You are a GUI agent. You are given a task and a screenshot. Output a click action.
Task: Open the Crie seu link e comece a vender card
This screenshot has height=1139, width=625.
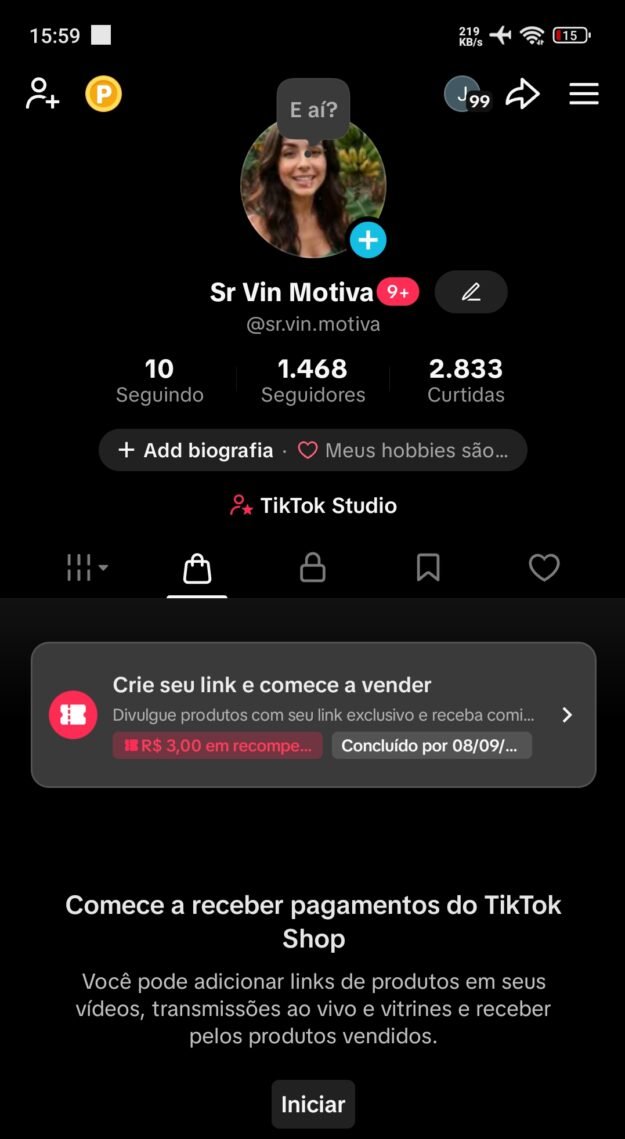pos(313,715)
